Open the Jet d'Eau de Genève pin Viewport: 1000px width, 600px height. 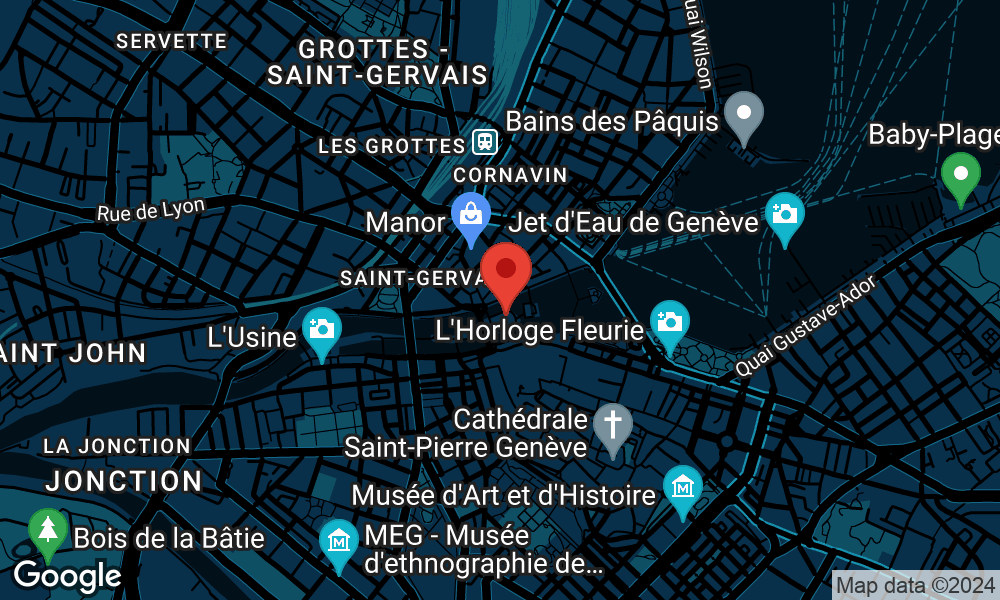785,213
